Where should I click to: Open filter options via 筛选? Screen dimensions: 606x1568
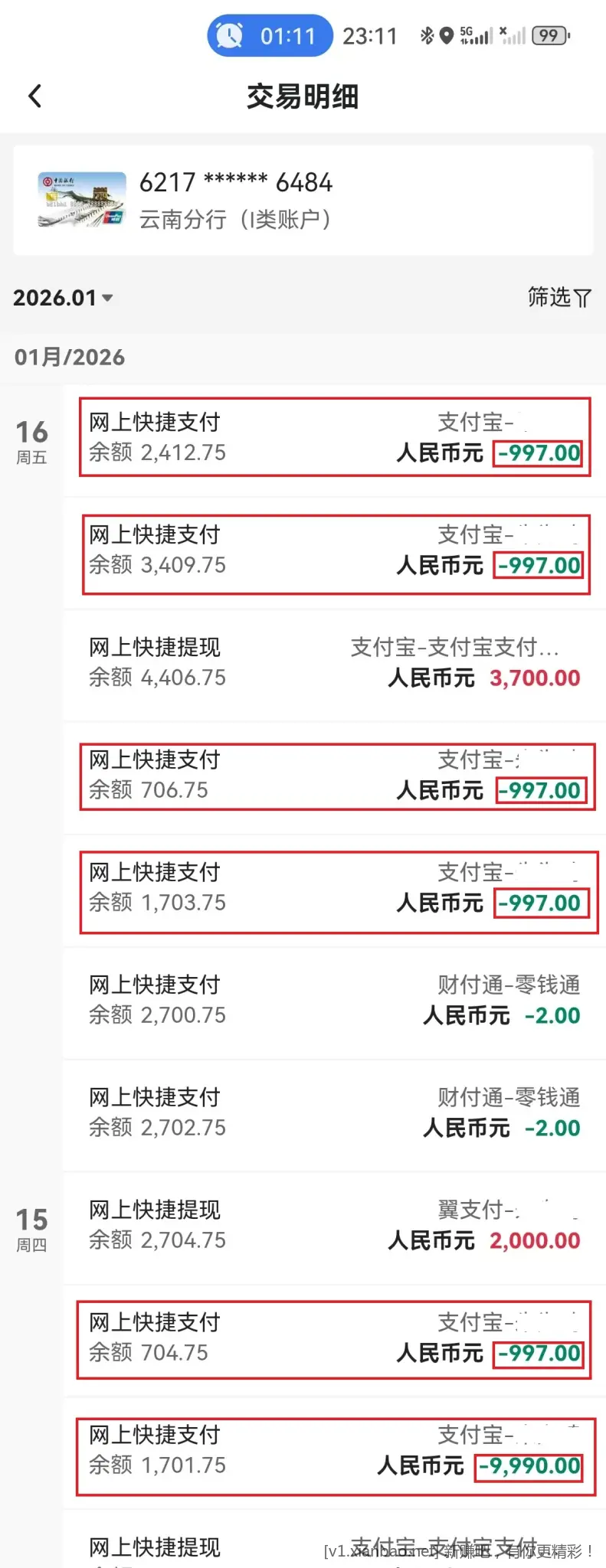pyautogui.click(x=550, y=298)
